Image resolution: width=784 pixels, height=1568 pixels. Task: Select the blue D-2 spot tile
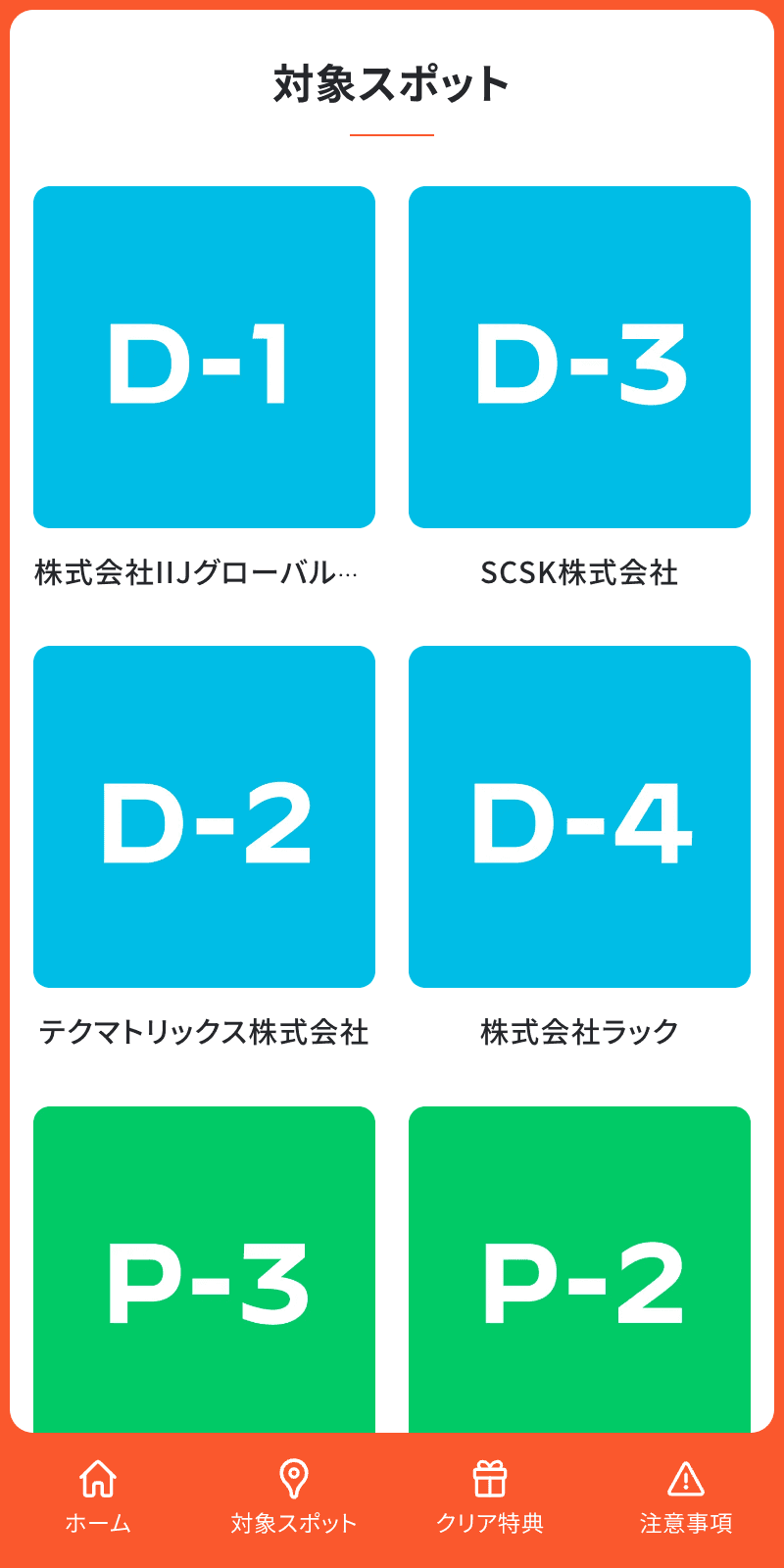pyautogui.click(x=204, y=814)
